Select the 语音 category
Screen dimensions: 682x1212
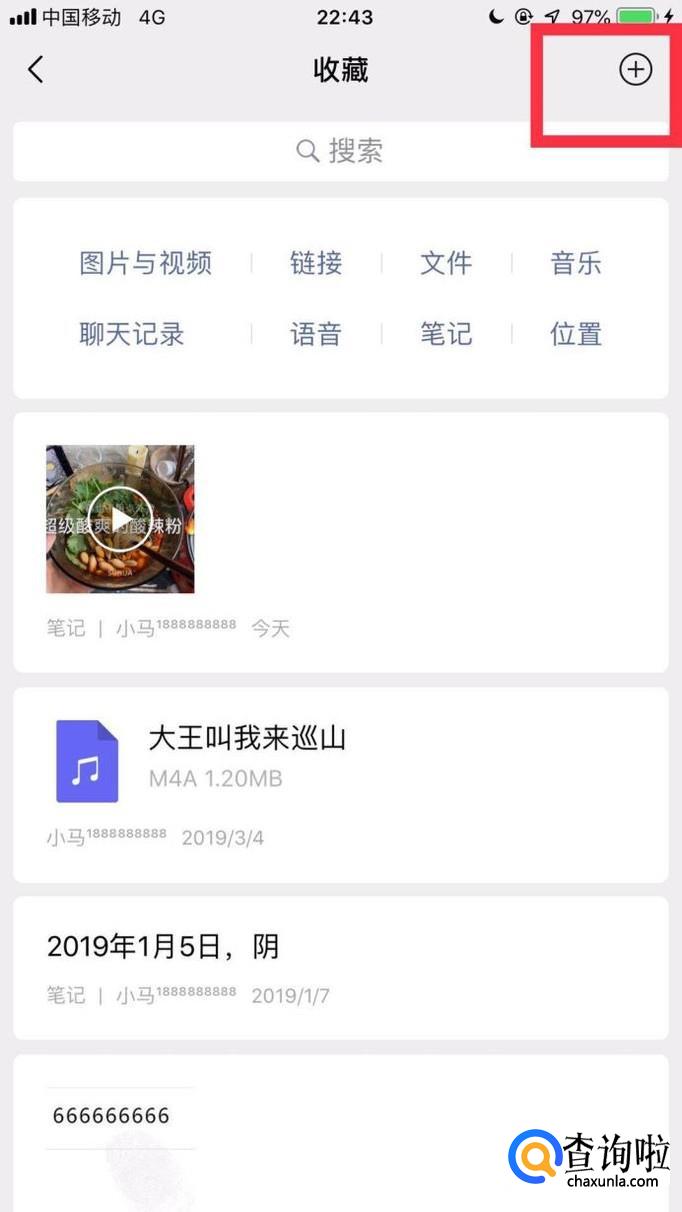316,334
